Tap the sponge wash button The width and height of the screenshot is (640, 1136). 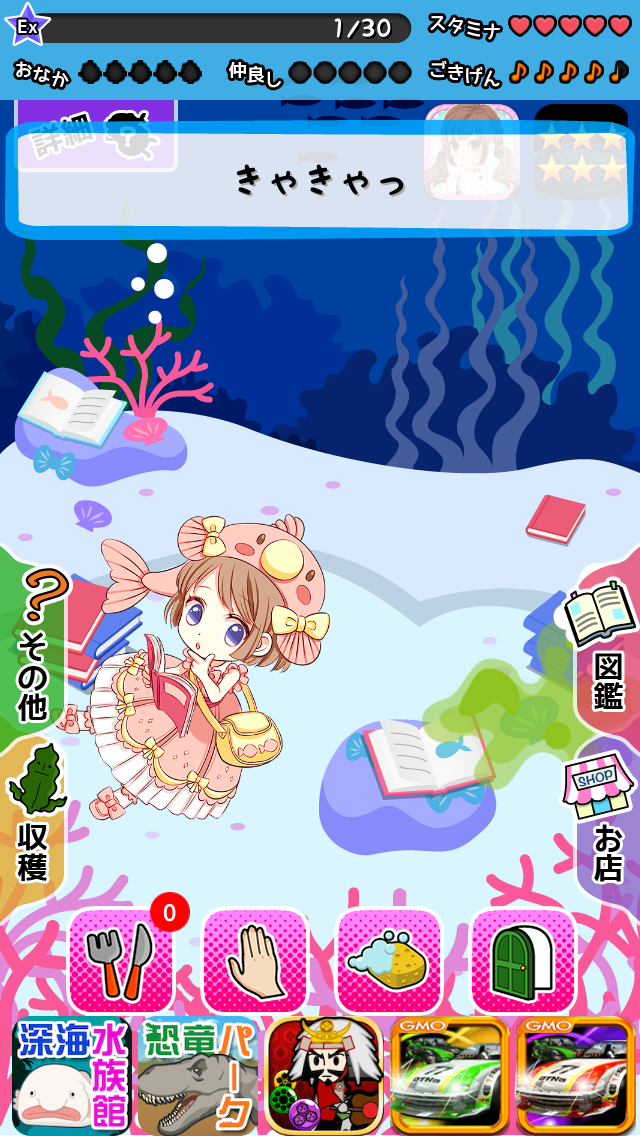(x=389, y=960)
